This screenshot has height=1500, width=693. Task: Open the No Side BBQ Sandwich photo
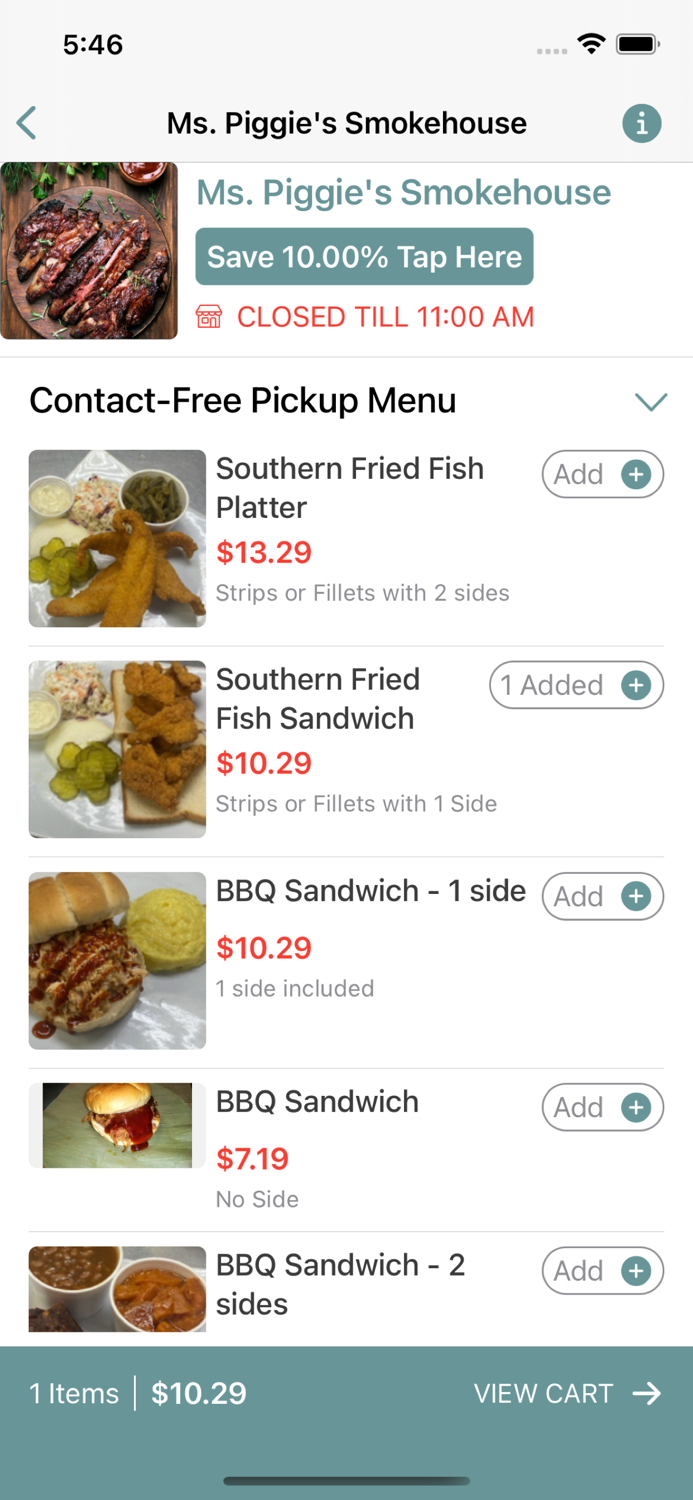coord(117,1125)
